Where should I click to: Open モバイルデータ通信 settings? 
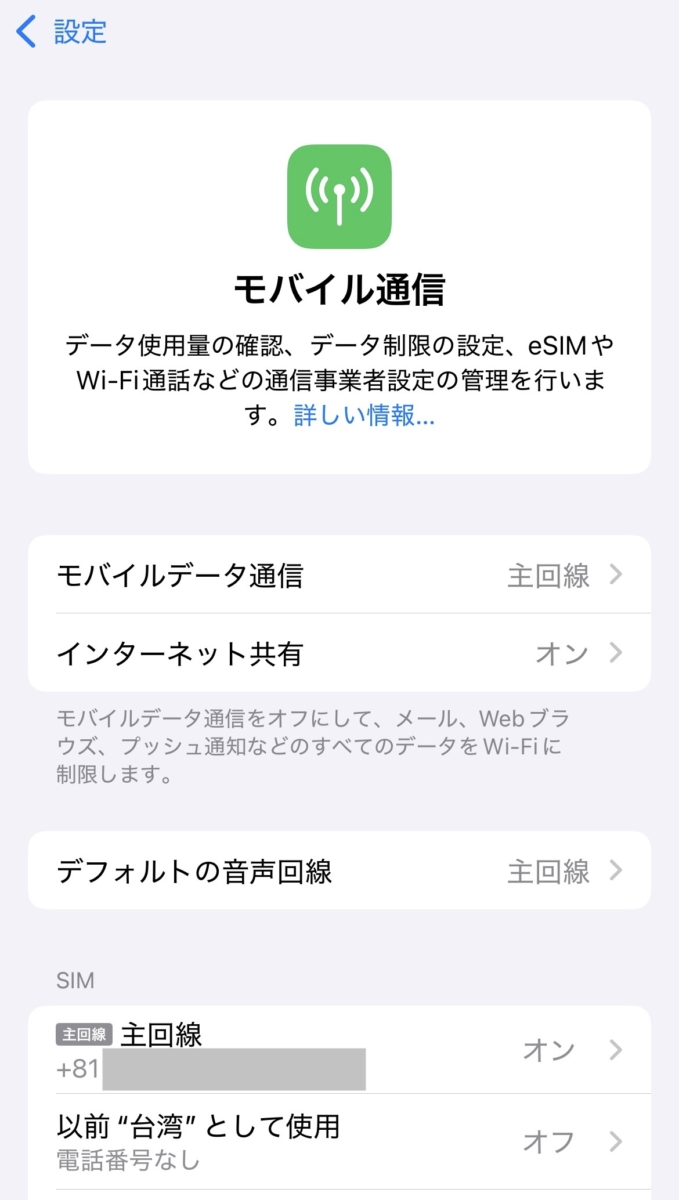(x=339, y=575)
